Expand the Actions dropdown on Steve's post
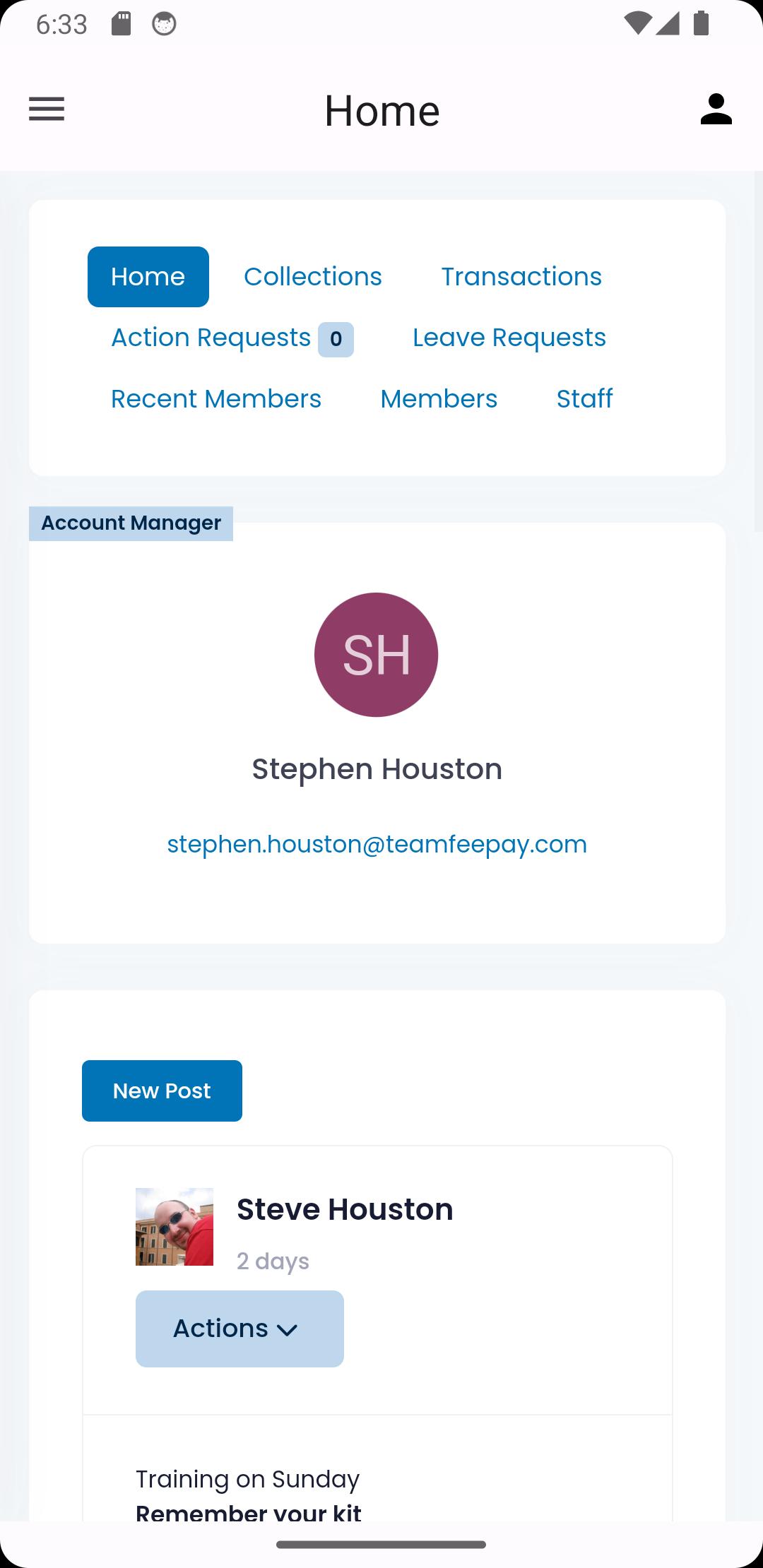The width and height of the screenshot is (763, 1568). [239, 1329]
